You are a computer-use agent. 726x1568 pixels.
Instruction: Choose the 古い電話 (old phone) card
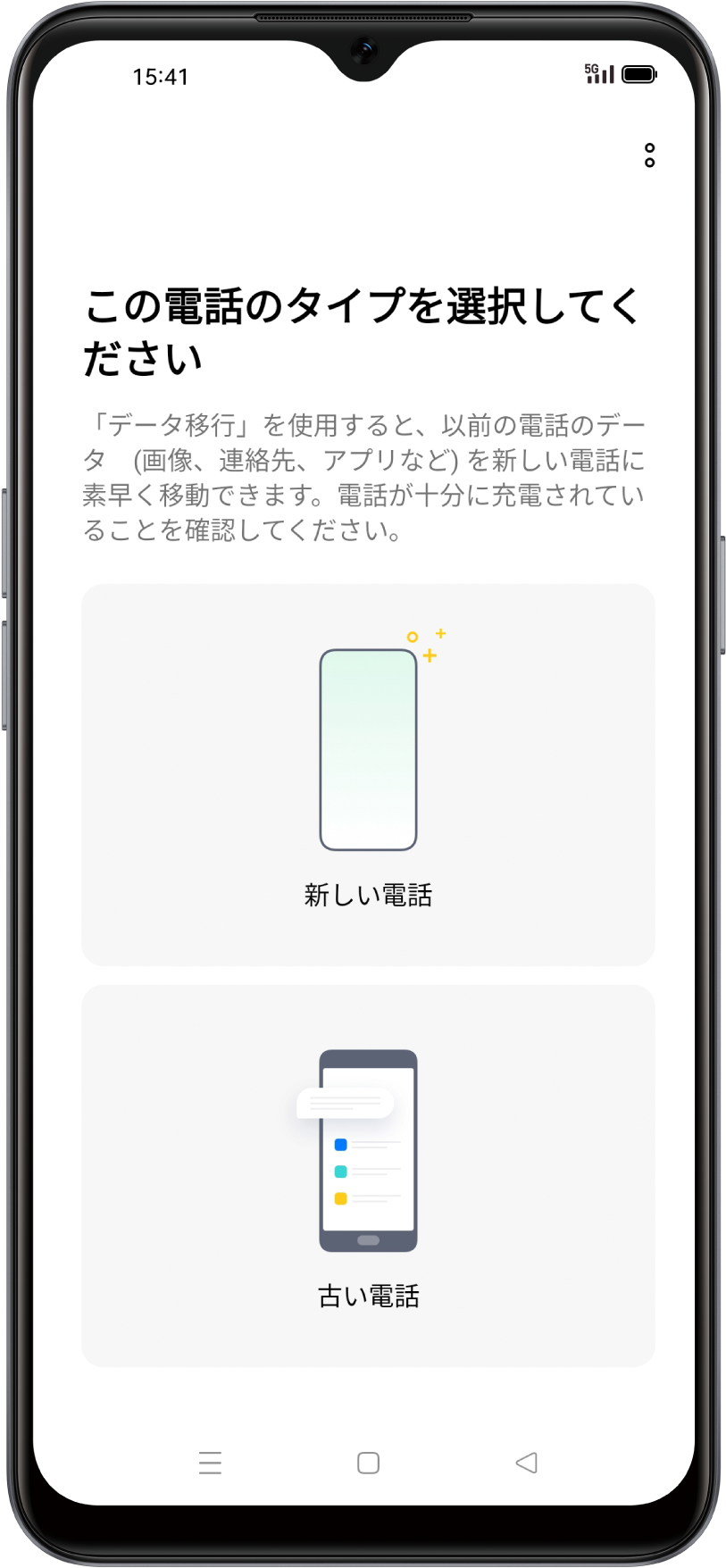(368, 1175)
